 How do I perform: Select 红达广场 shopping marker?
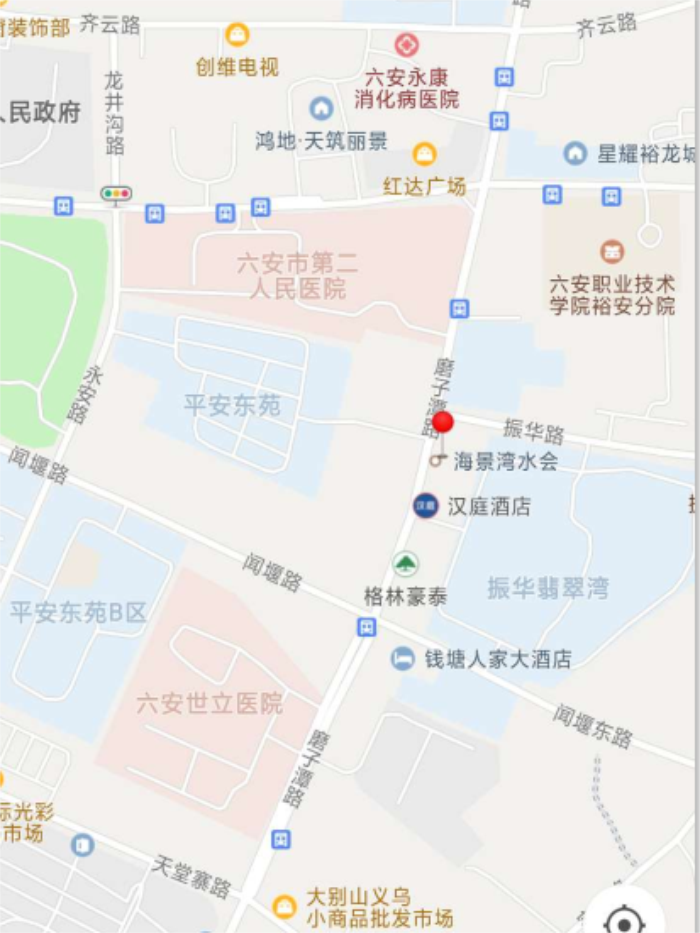pos(425,155)
